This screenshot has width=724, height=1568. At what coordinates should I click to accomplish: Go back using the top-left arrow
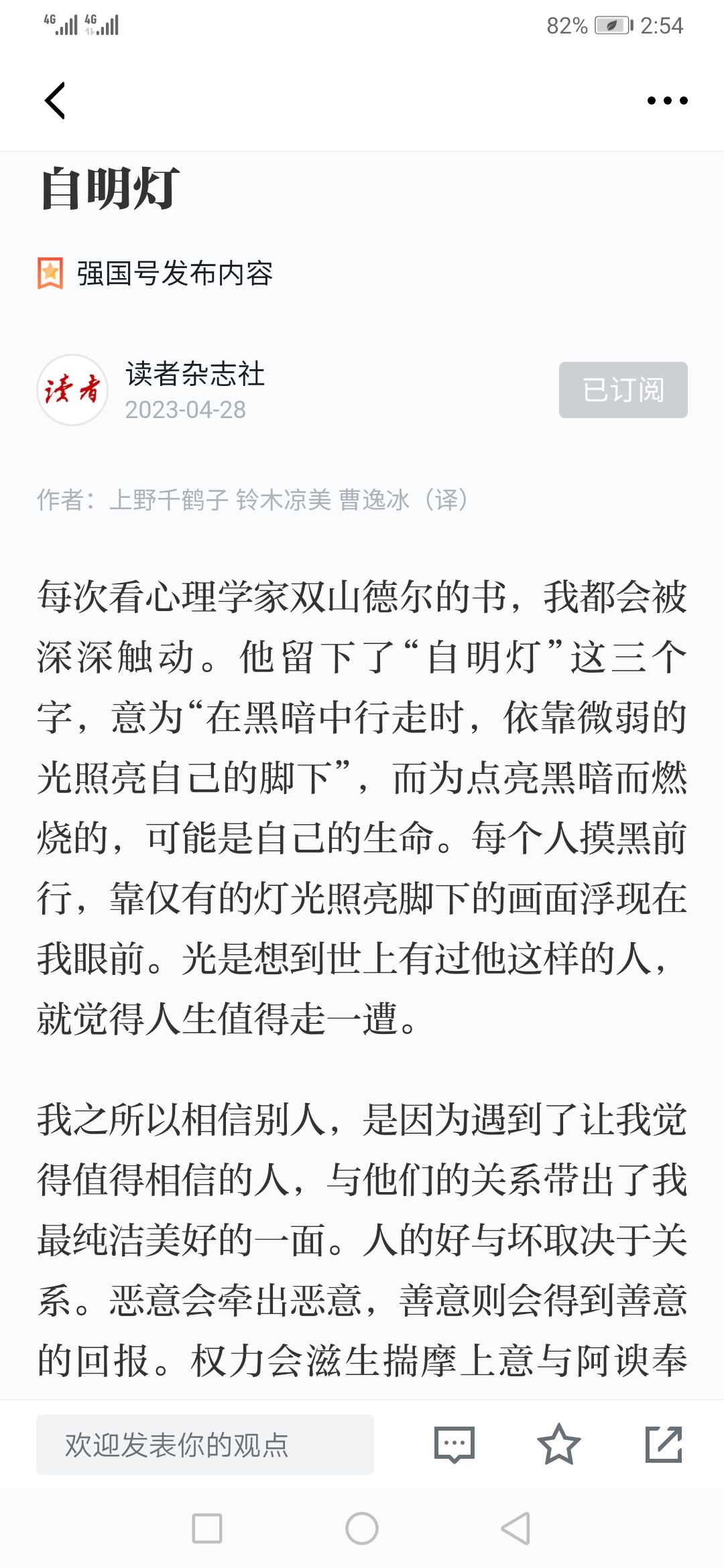(55, 101)
